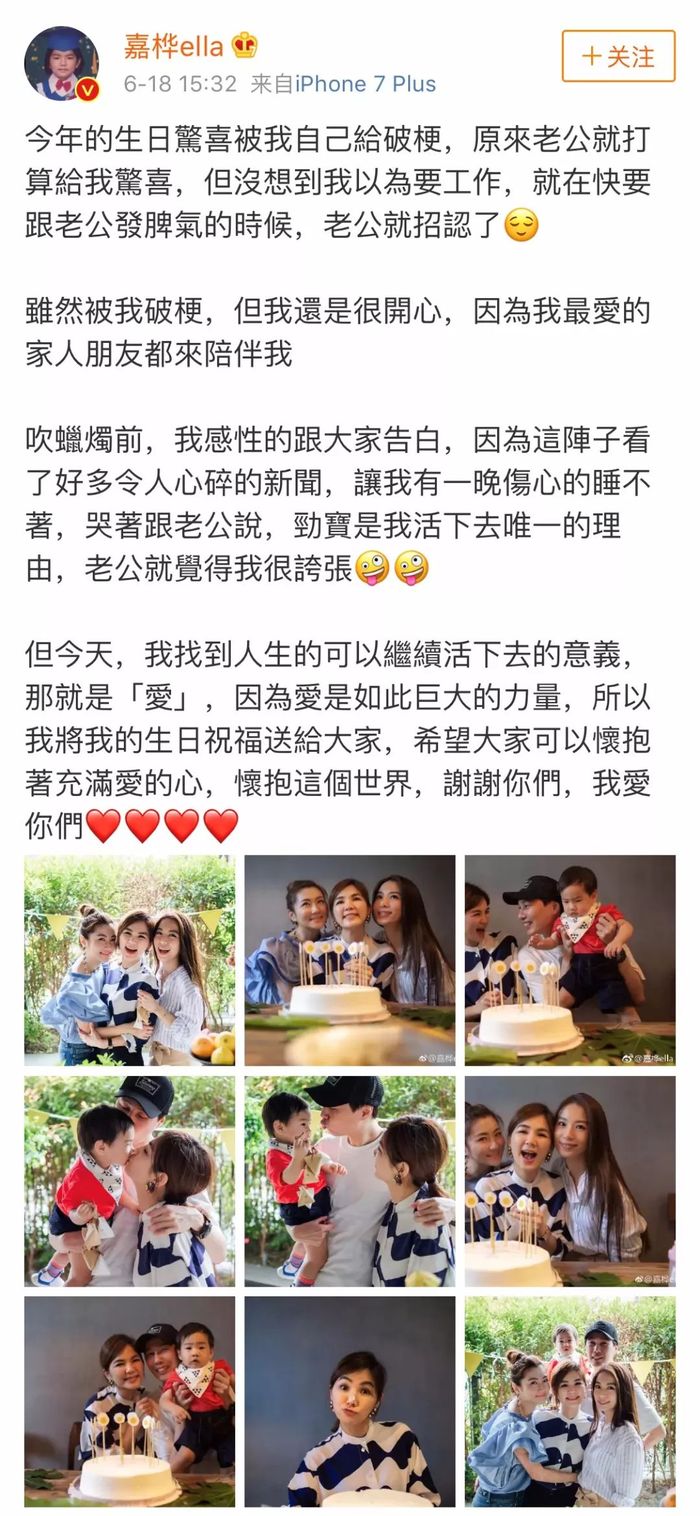Viewport: 700px width, 1516px height.
Task: Open last group photo outdoors with baby
Action: pyautogui.click(x=570, y=1401)
